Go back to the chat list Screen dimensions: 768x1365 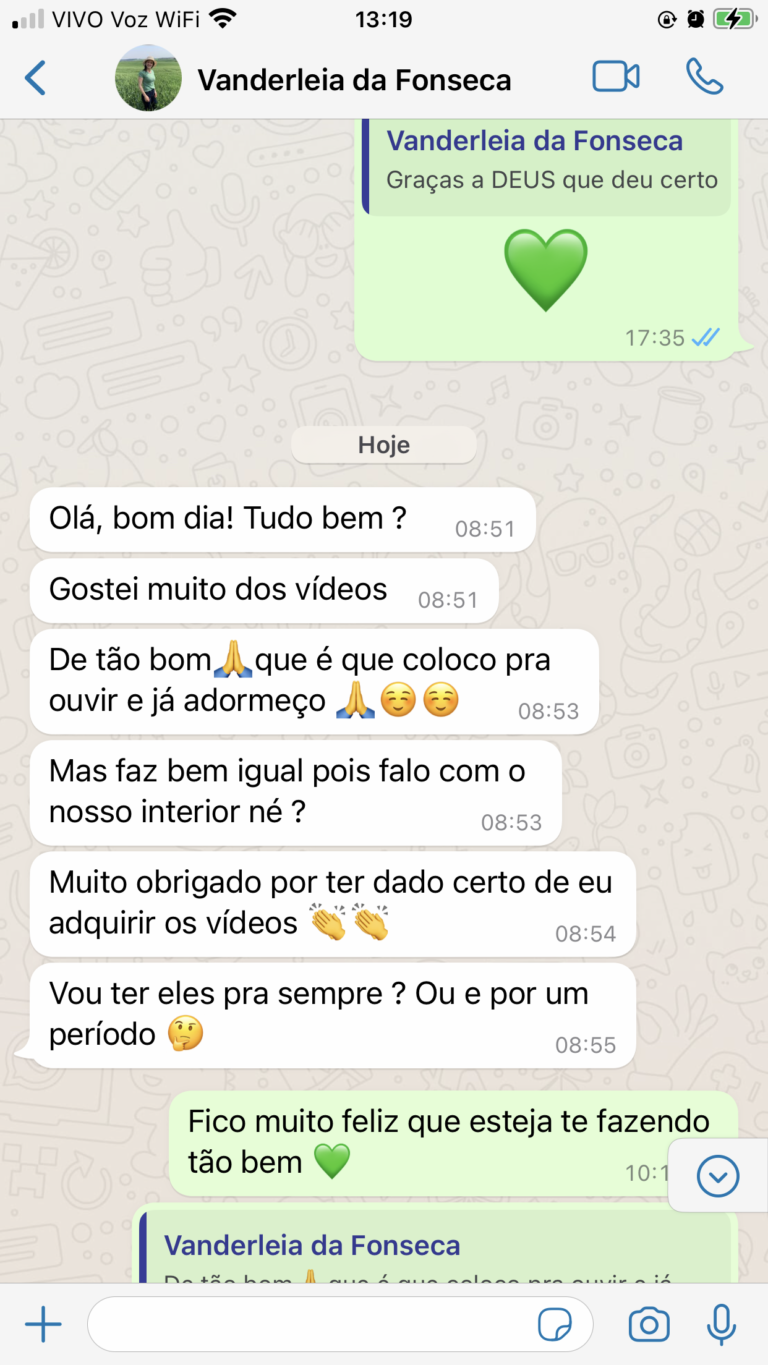tap(35, 78)
